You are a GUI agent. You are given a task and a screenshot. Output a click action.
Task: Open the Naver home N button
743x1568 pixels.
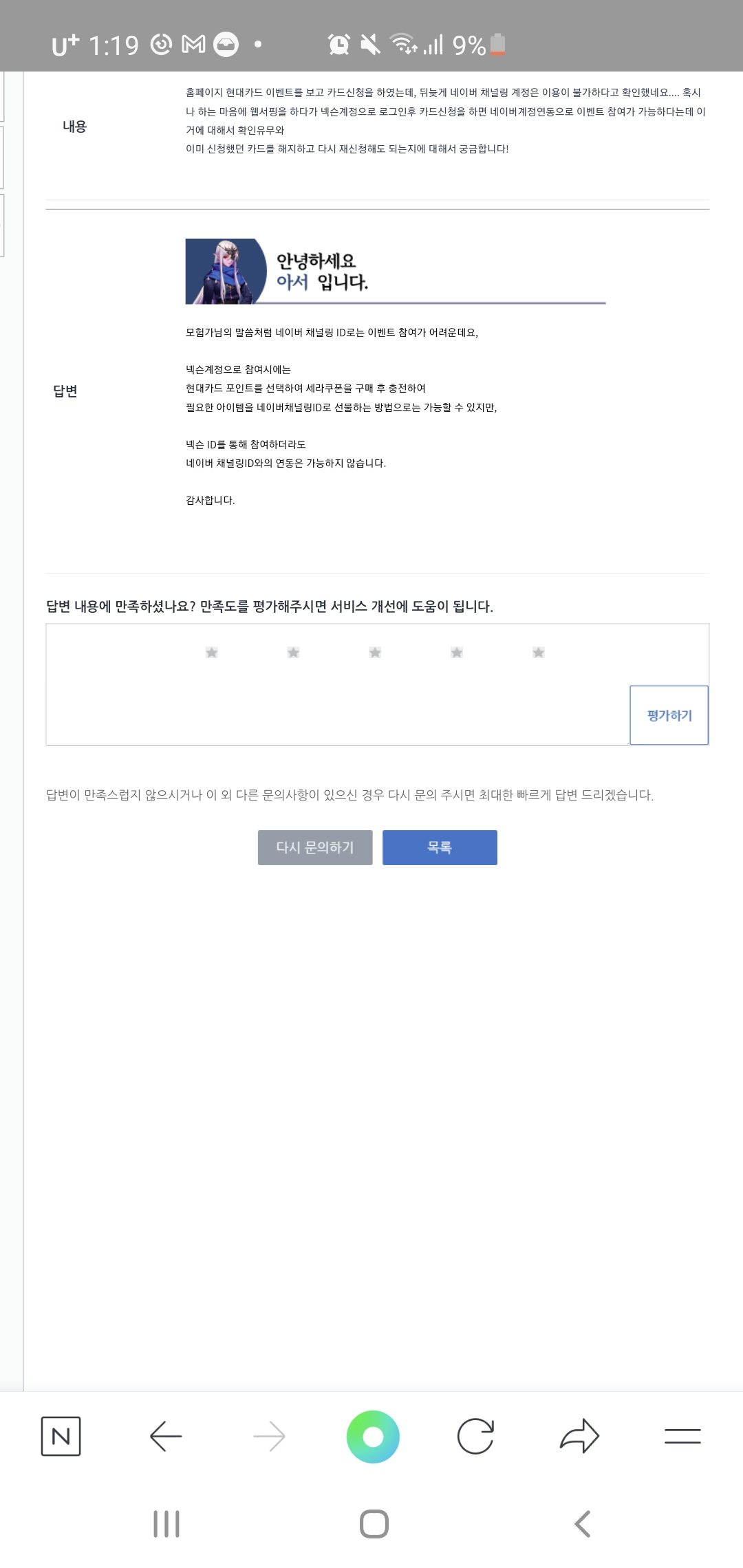click(61, 1436)
